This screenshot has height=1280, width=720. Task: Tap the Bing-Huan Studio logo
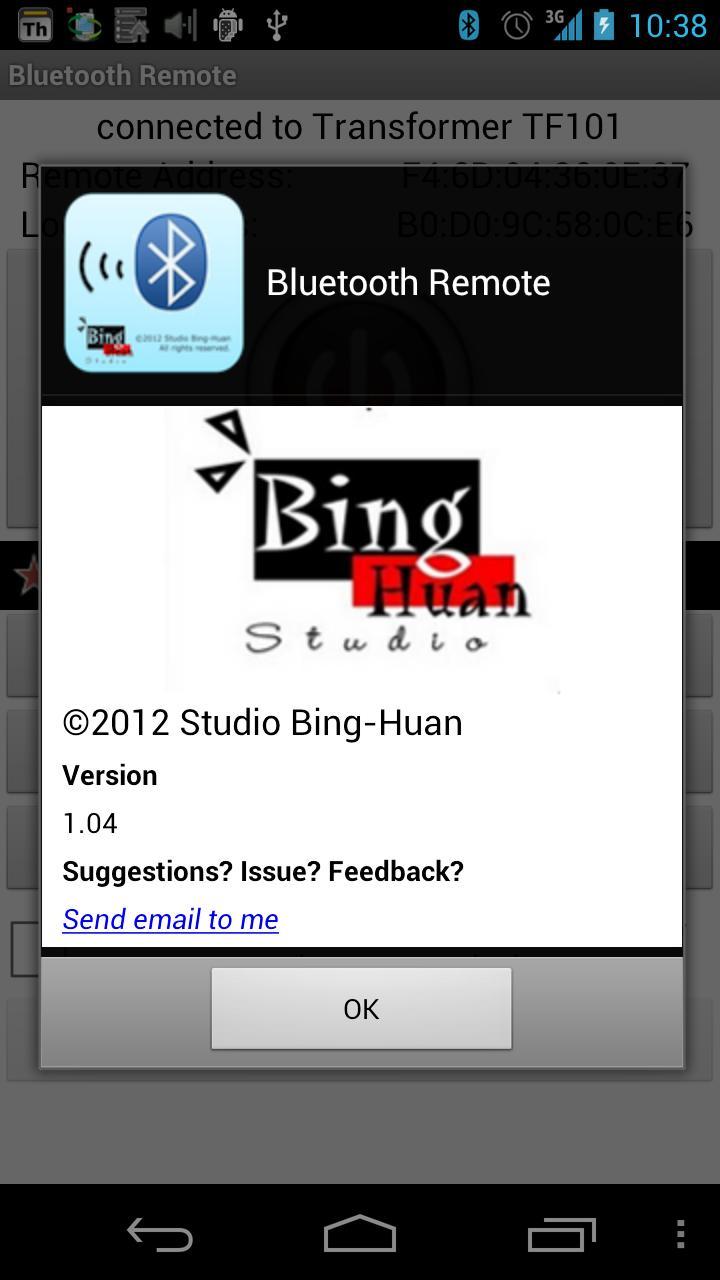point(365,545)
